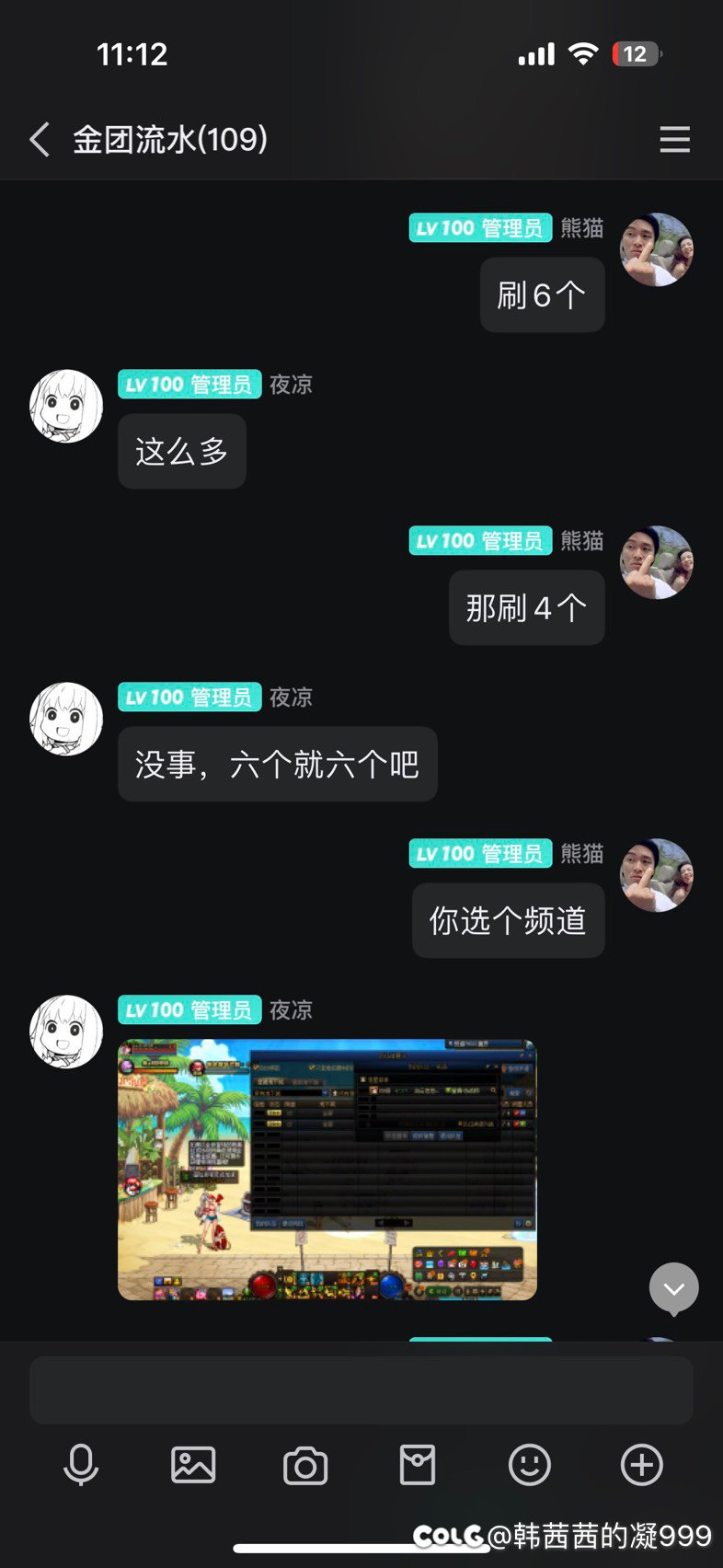Start voice input with the microphone icon

coord(81,1465)
